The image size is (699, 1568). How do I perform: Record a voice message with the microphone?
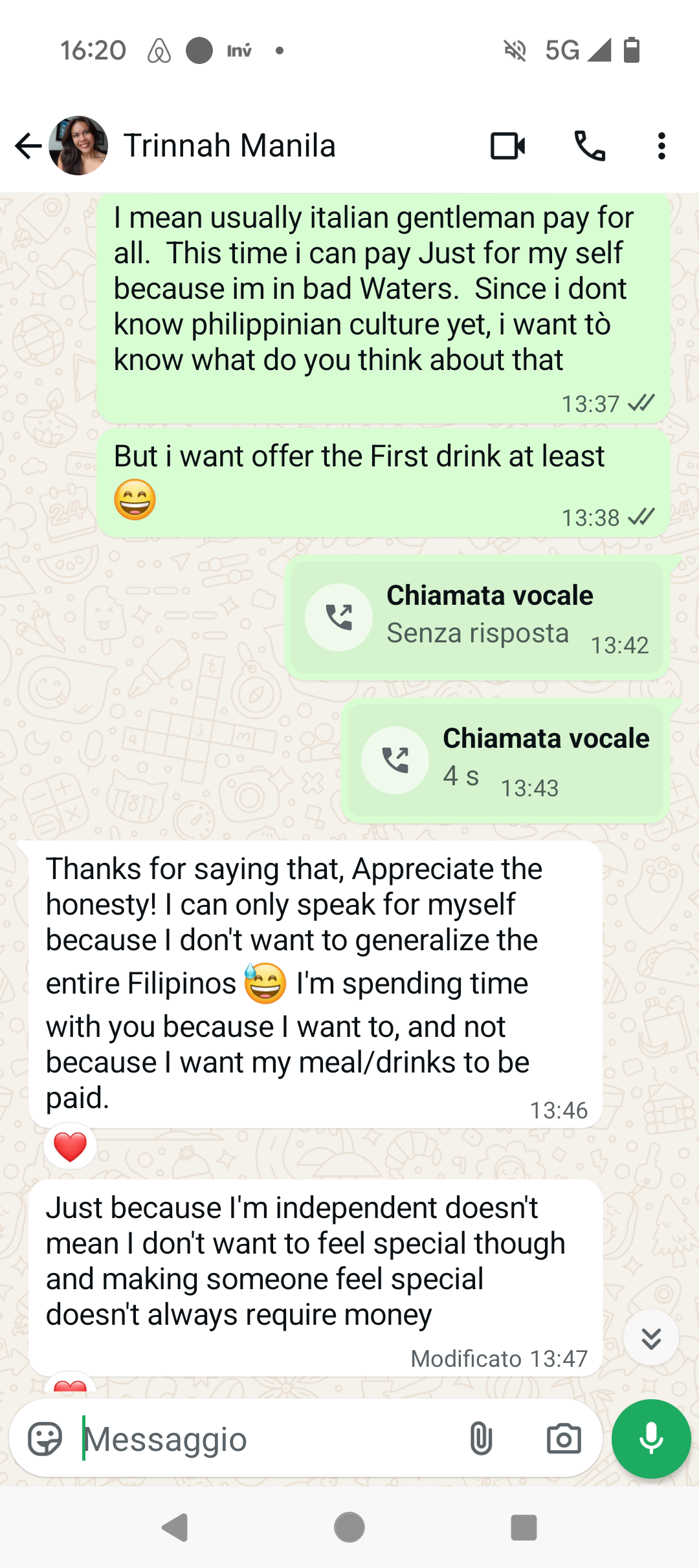650,1439
